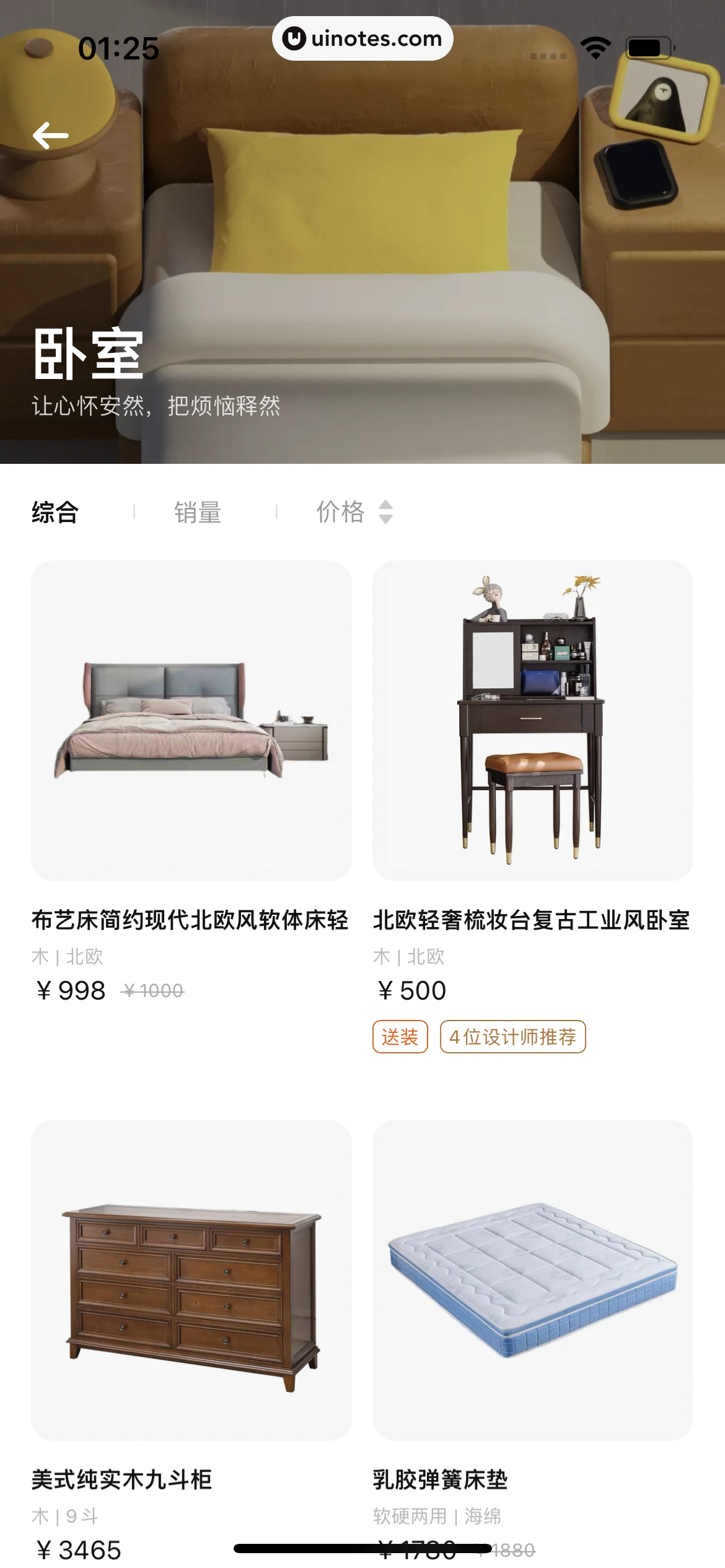Screen dimensions: 725x1568
Task: Click the uinotes.com logo badge
Action: pos(361,38)
